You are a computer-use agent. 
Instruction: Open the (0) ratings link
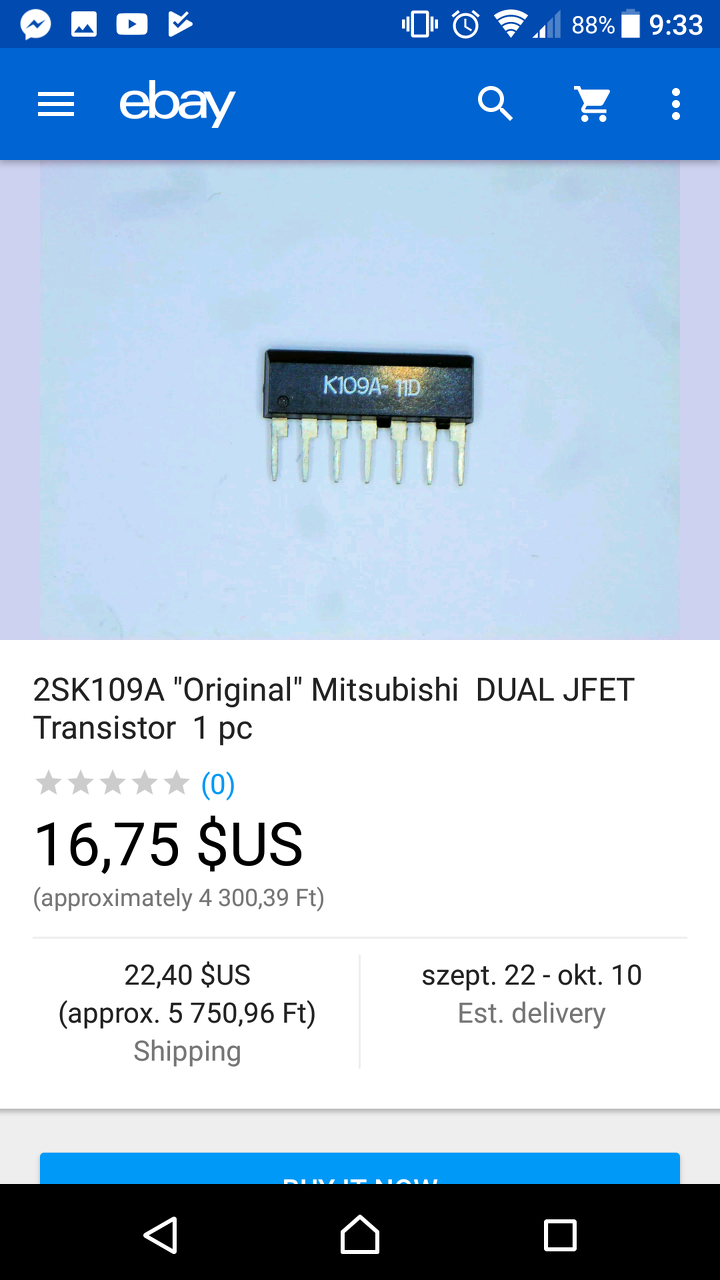click(218, 785)
